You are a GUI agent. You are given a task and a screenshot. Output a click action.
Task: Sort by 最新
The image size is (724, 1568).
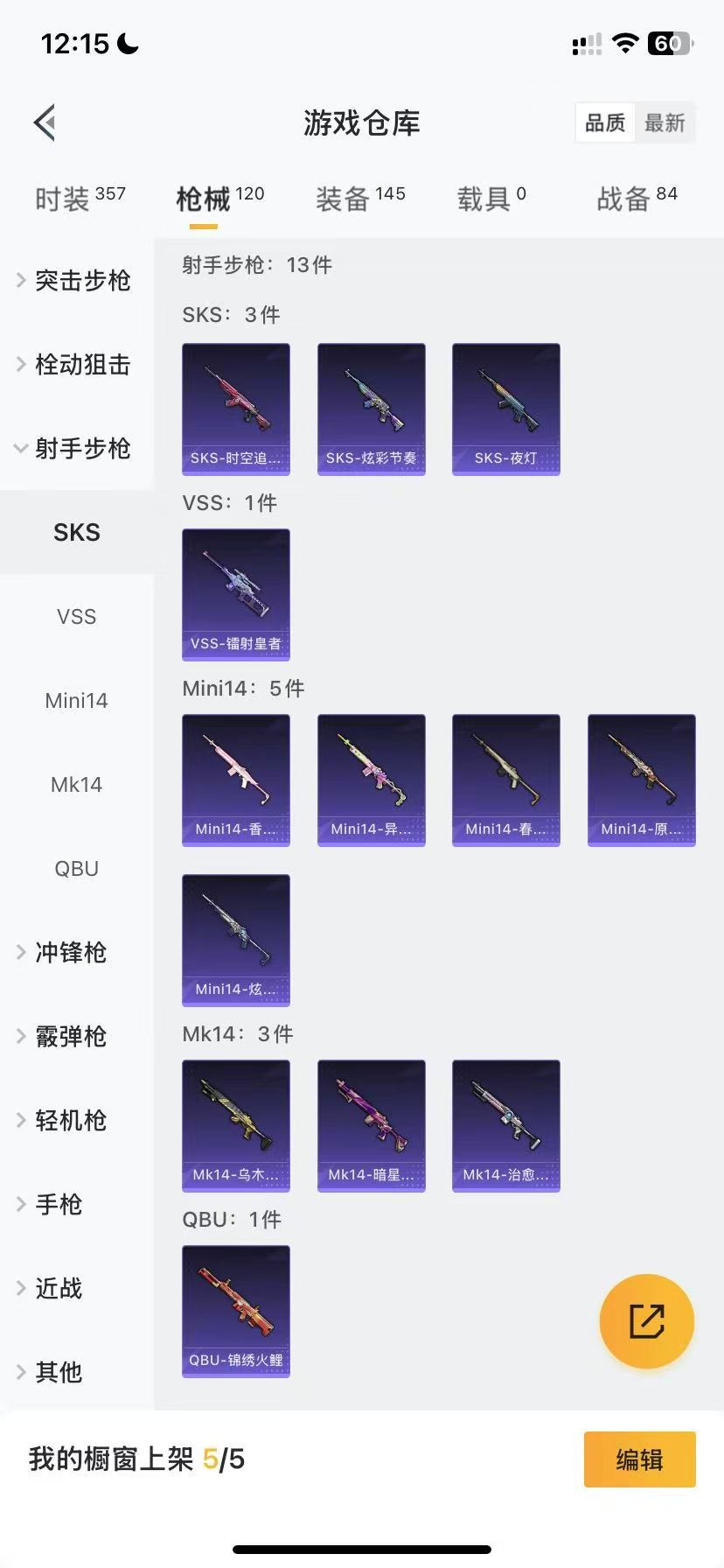click(665, 123)
